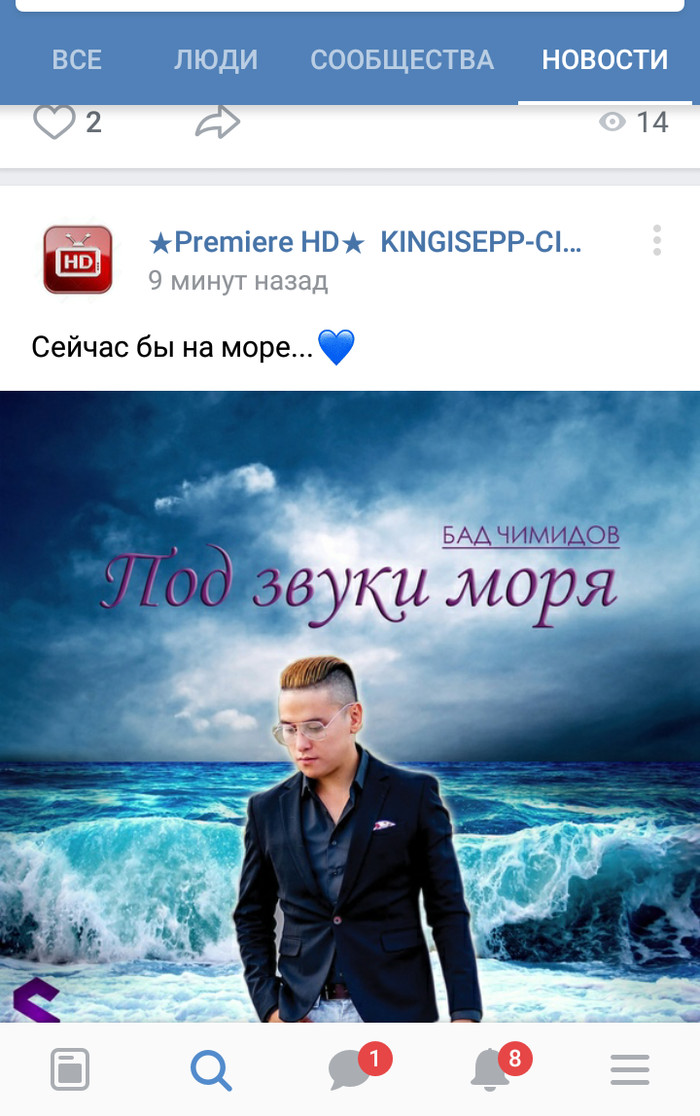700x1116 pixels.
Task: Open messages with 1 unread
Action: click(352, 1071)
